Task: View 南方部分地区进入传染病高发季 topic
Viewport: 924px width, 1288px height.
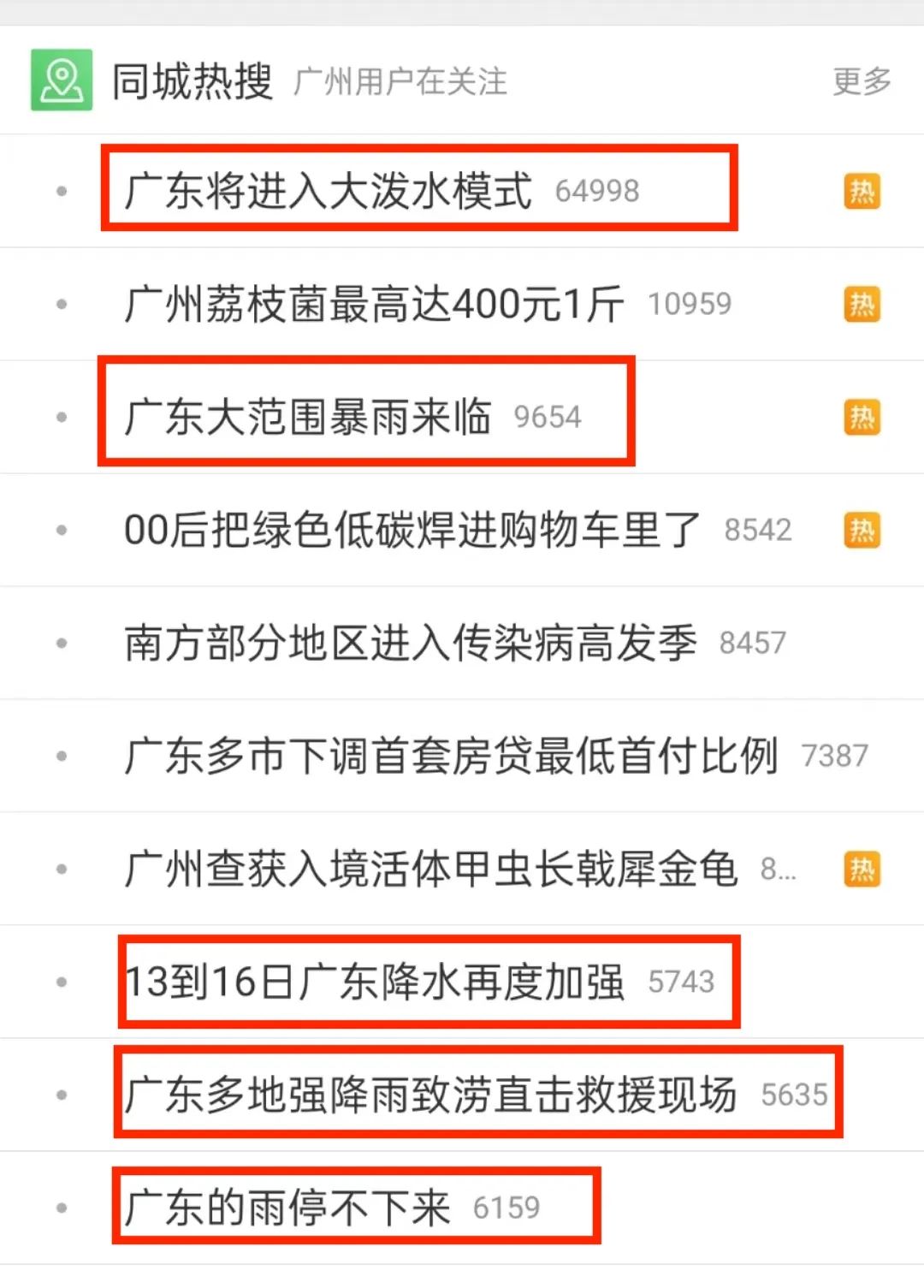Action: tap(411, 643)
